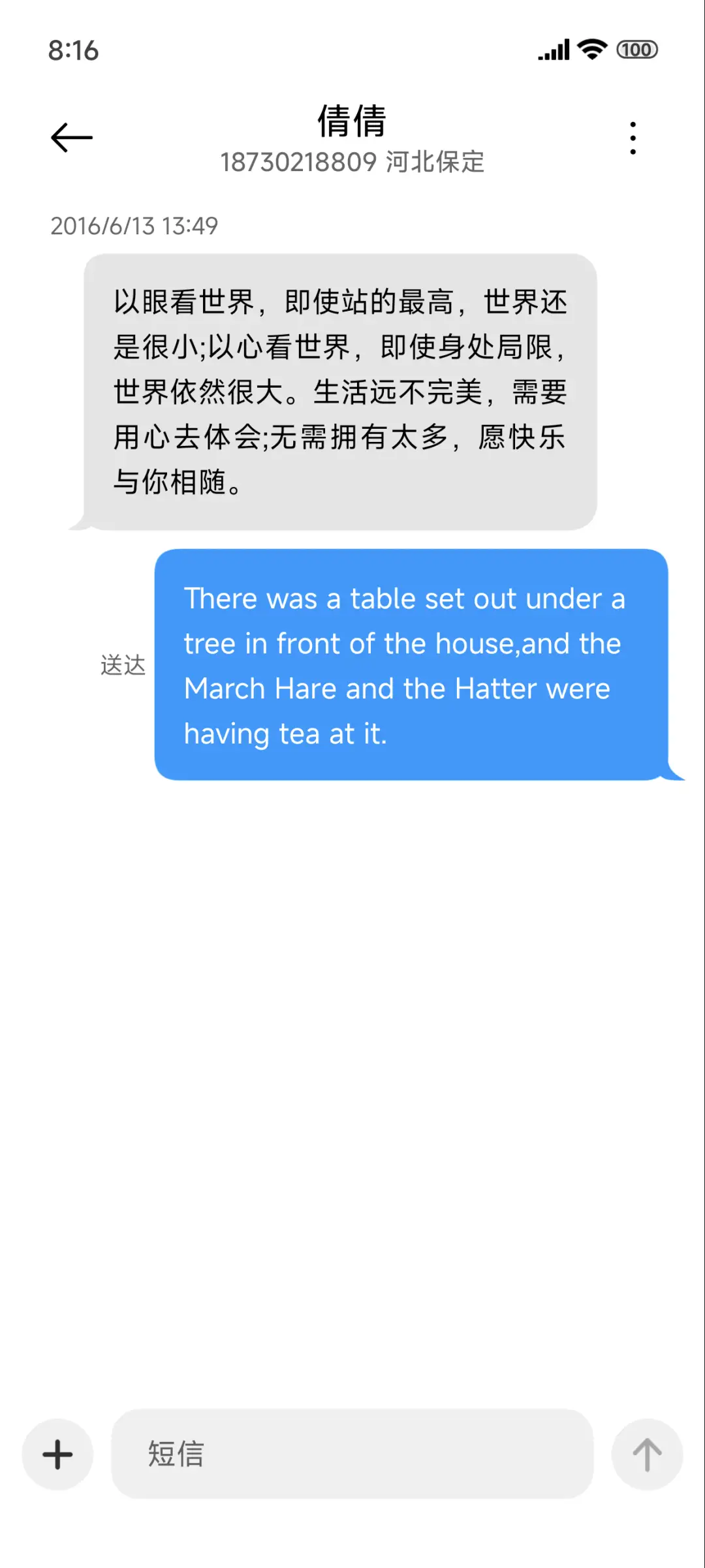Tap the send button to submit message
This screenshot has height=1568, width=705.
point(646,1454)
